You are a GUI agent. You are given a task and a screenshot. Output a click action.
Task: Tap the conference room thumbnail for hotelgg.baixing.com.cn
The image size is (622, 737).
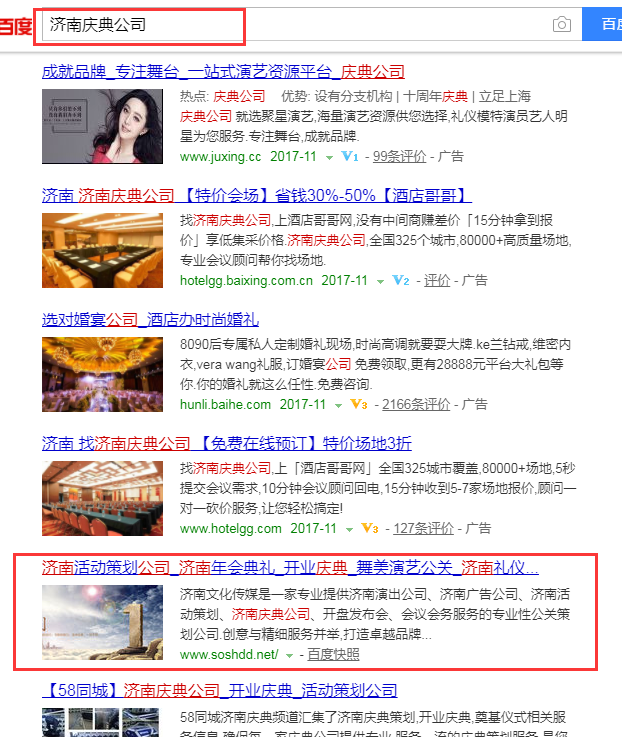(x=103, y=250)
